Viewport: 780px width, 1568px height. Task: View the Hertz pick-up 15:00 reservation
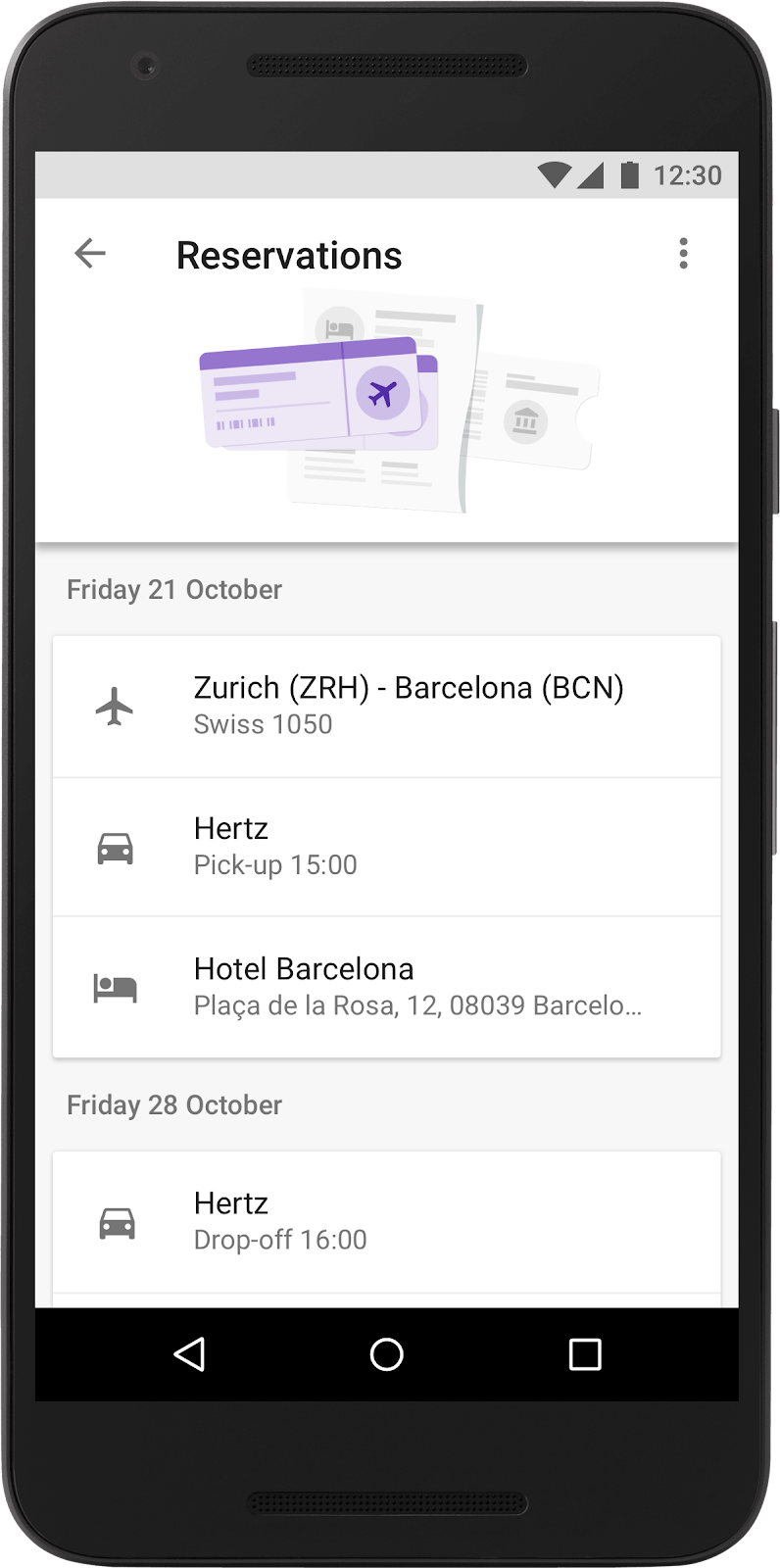[x=386, y=847]
